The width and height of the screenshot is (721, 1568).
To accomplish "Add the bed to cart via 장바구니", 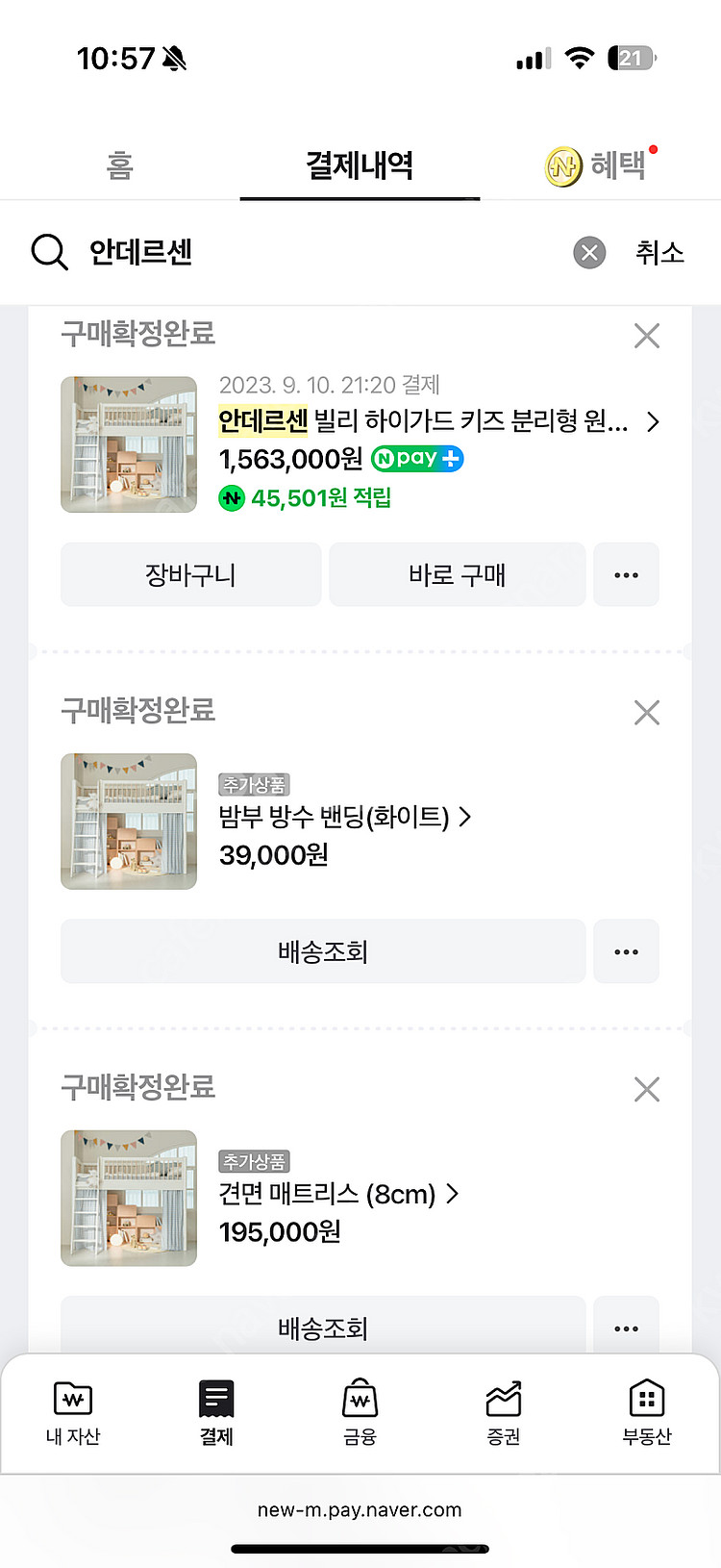I will [190, 574].
